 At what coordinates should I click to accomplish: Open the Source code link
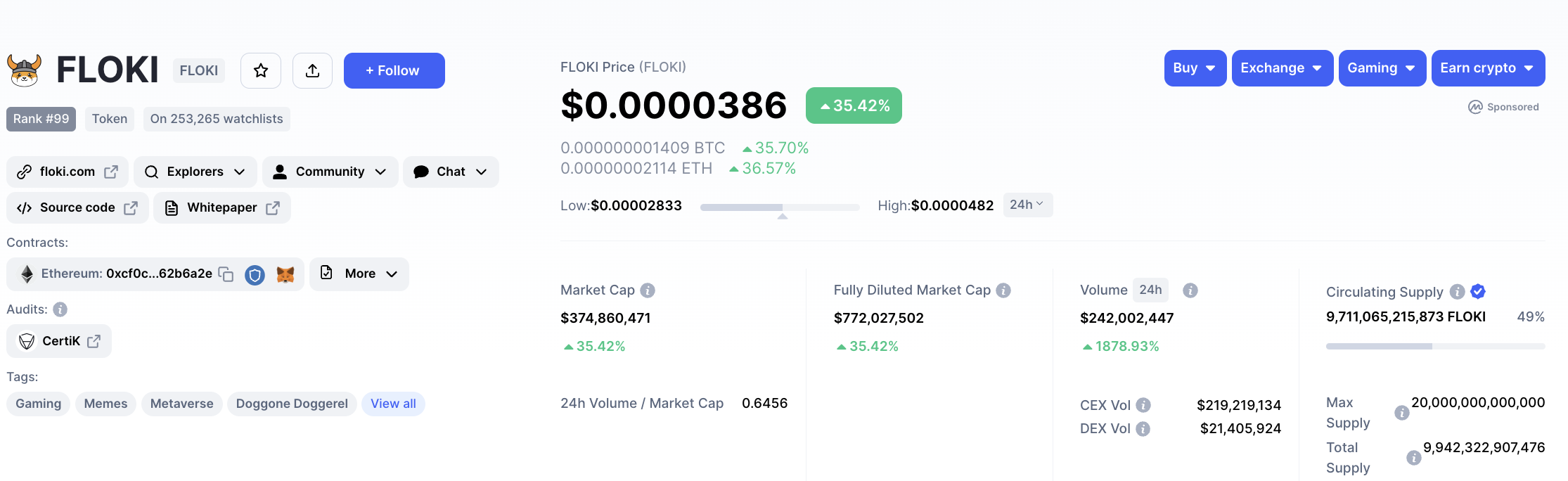coord(77,207)
